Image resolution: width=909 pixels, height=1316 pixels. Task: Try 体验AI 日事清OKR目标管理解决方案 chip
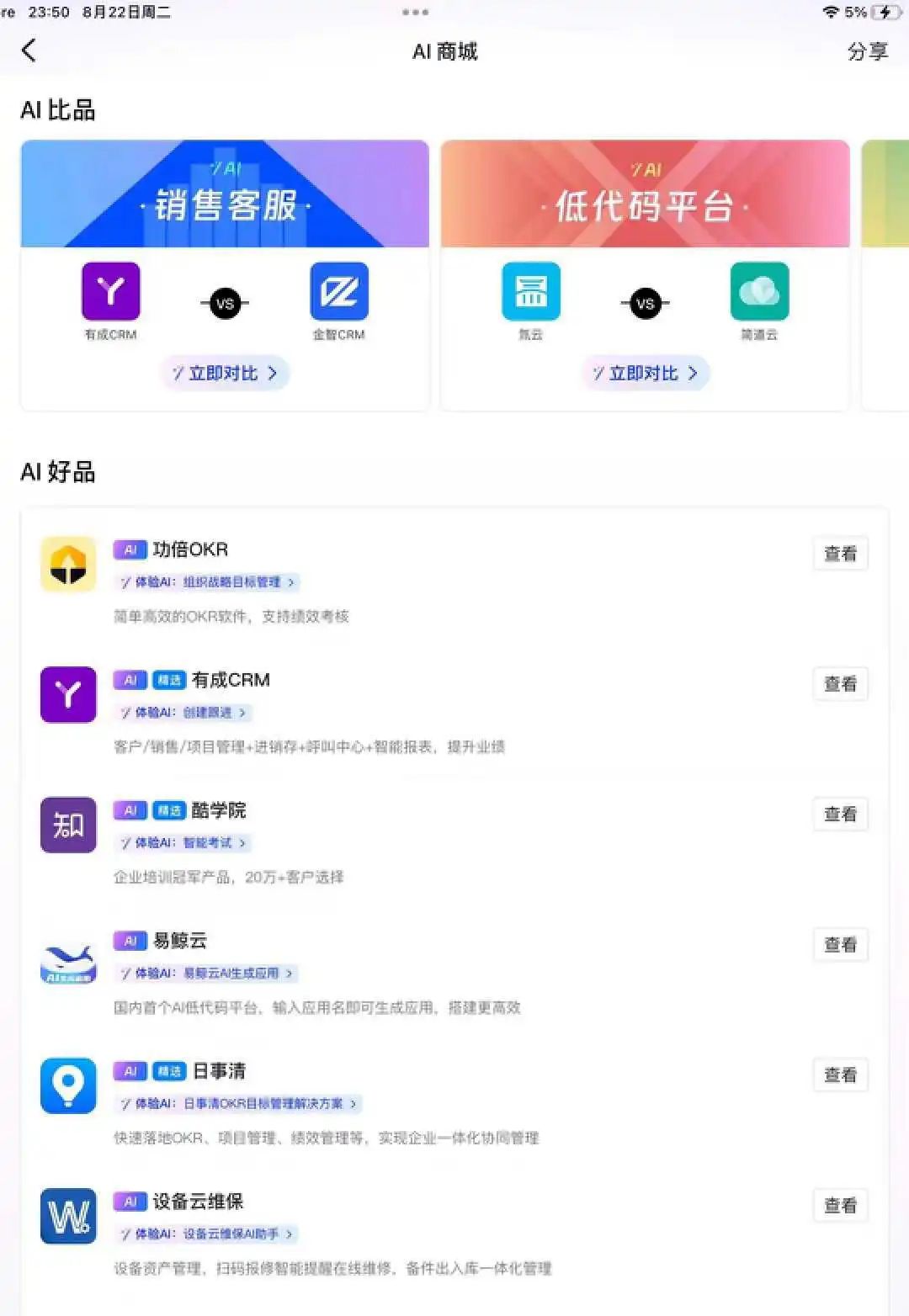pyautogui.click(x=238, y=1104)
